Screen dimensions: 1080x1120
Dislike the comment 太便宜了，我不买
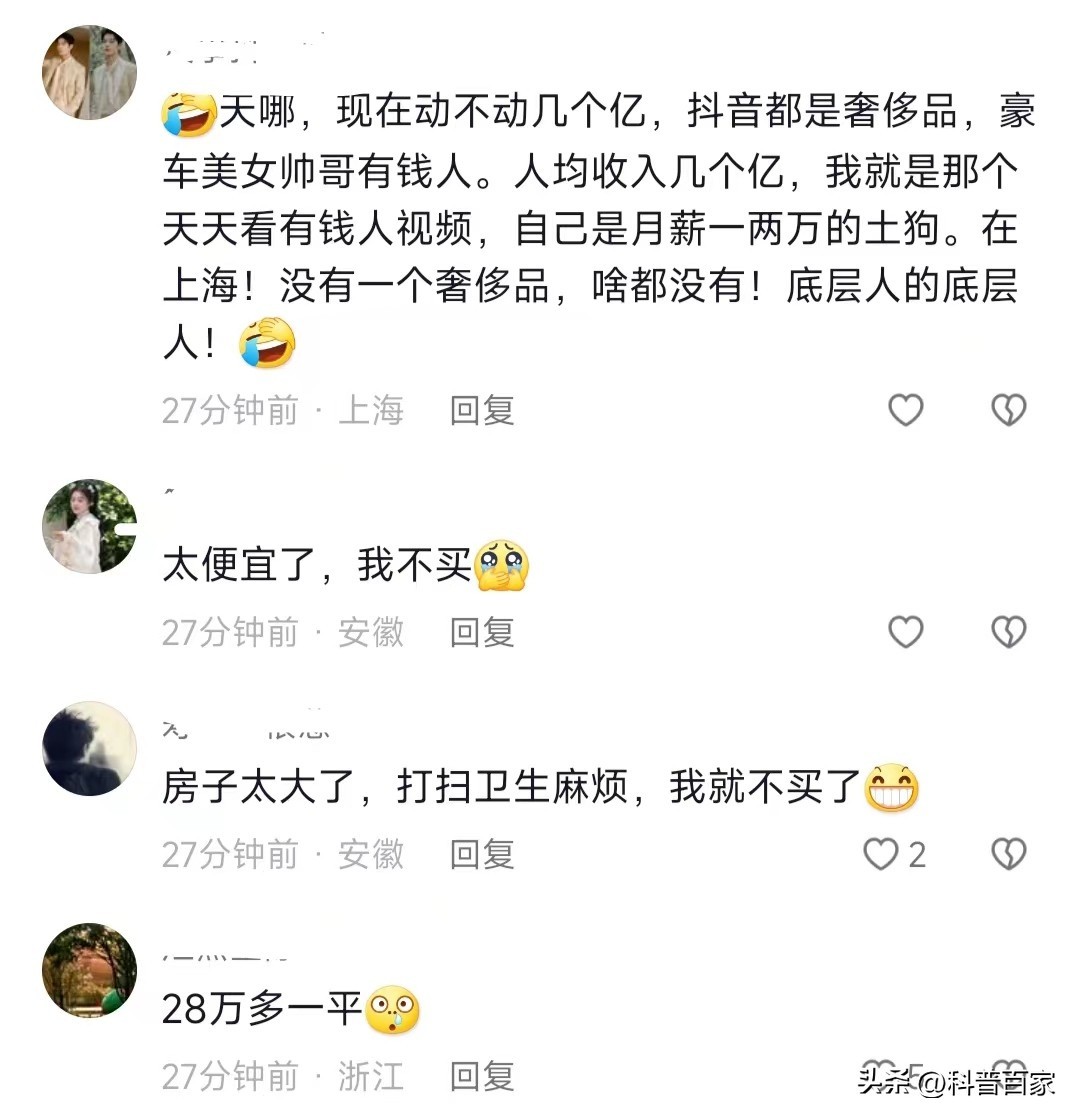[x=1008, y=632]
